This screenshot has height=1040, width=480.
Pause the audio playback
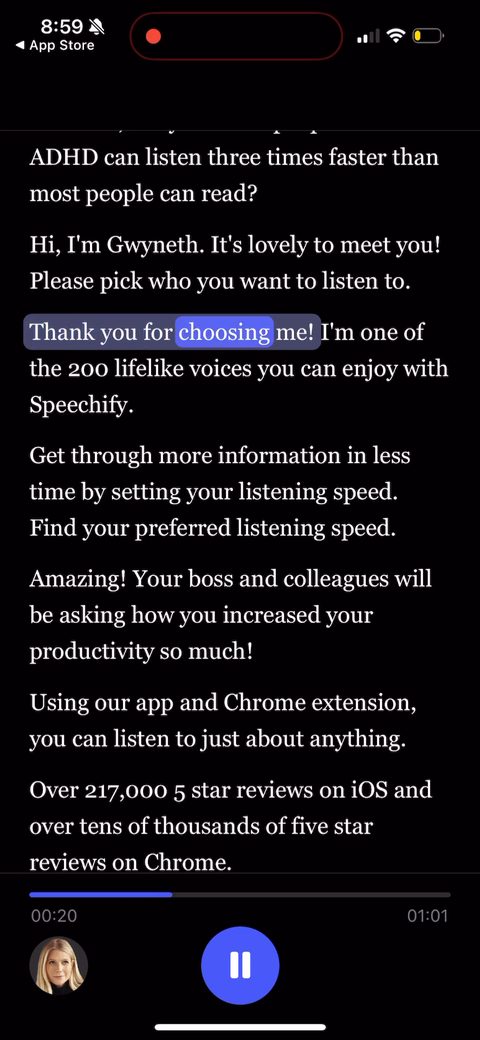(240, 965)
